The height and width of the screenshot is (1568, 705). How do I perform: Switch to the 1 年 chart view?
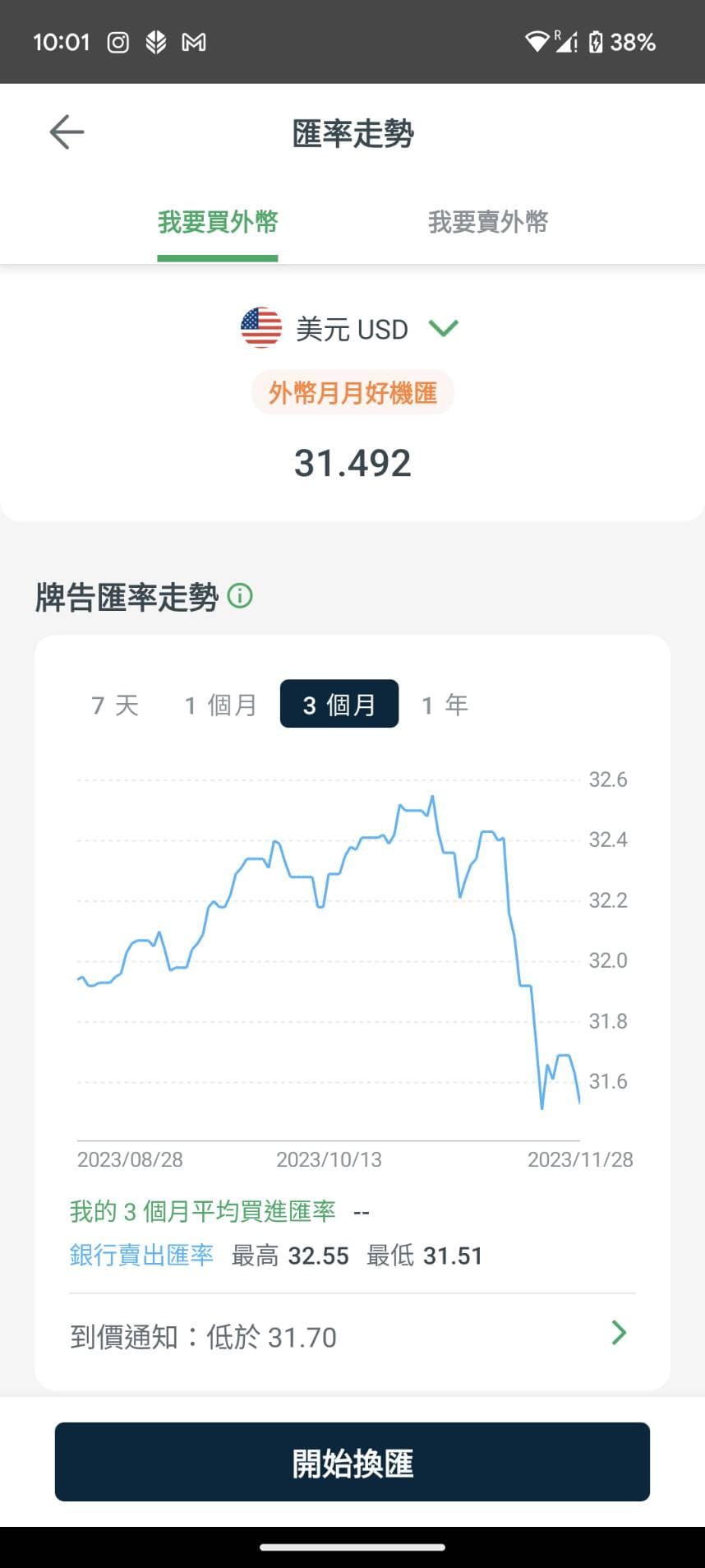[444, 704]
